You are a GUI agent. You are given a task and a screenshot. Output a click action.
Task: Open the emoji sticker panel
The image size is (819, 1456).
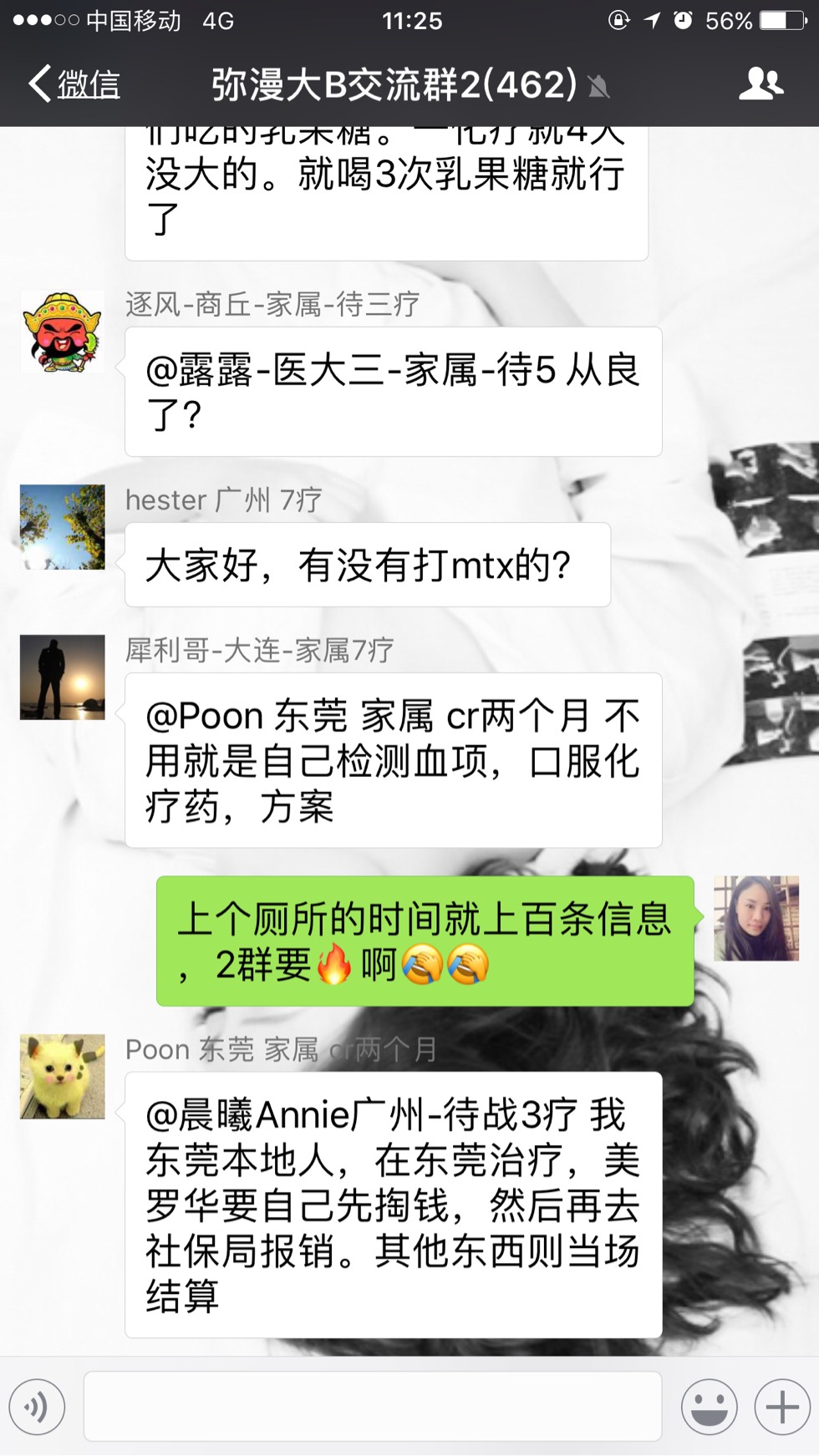(709, 1408)
